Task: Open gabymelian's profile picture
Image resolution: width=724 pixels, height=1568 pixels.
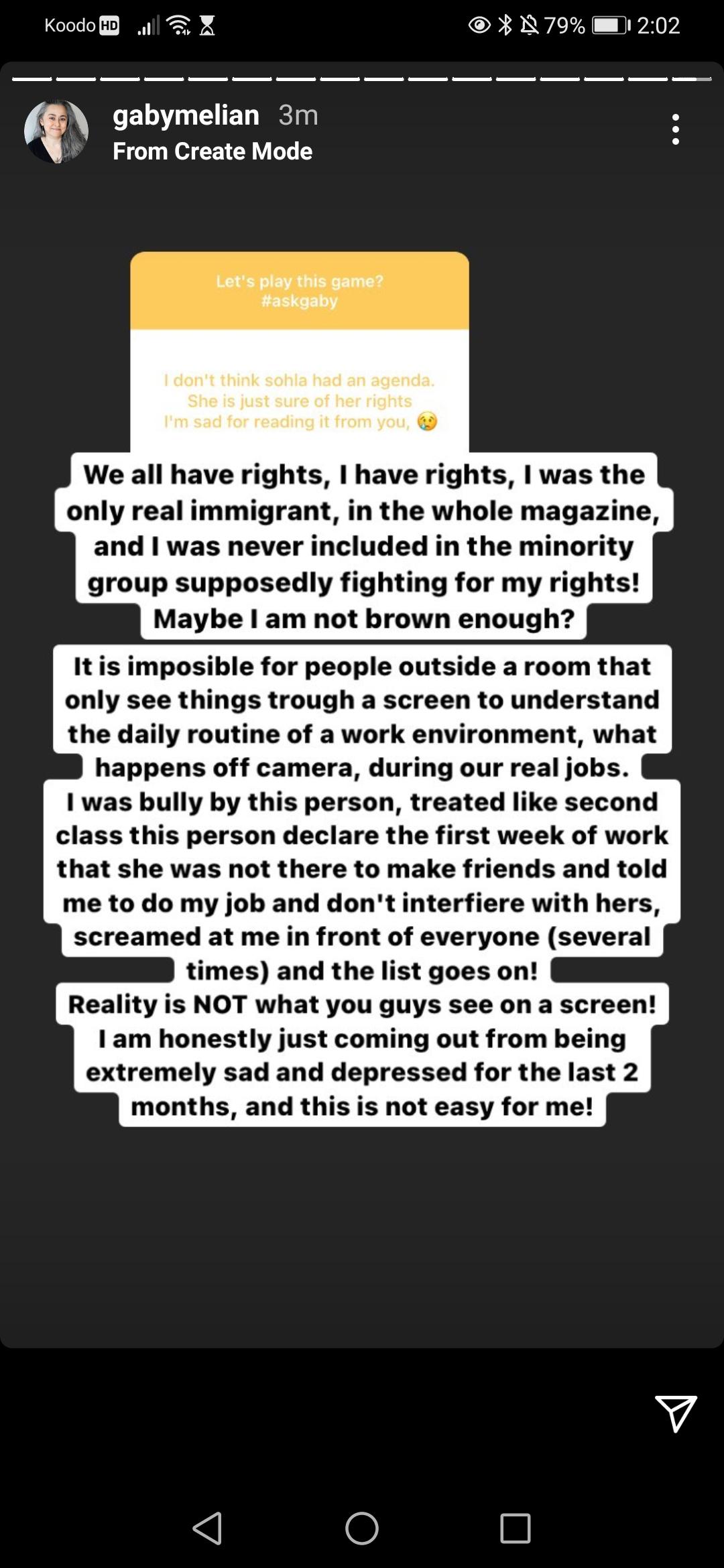Action: (56, 131)
